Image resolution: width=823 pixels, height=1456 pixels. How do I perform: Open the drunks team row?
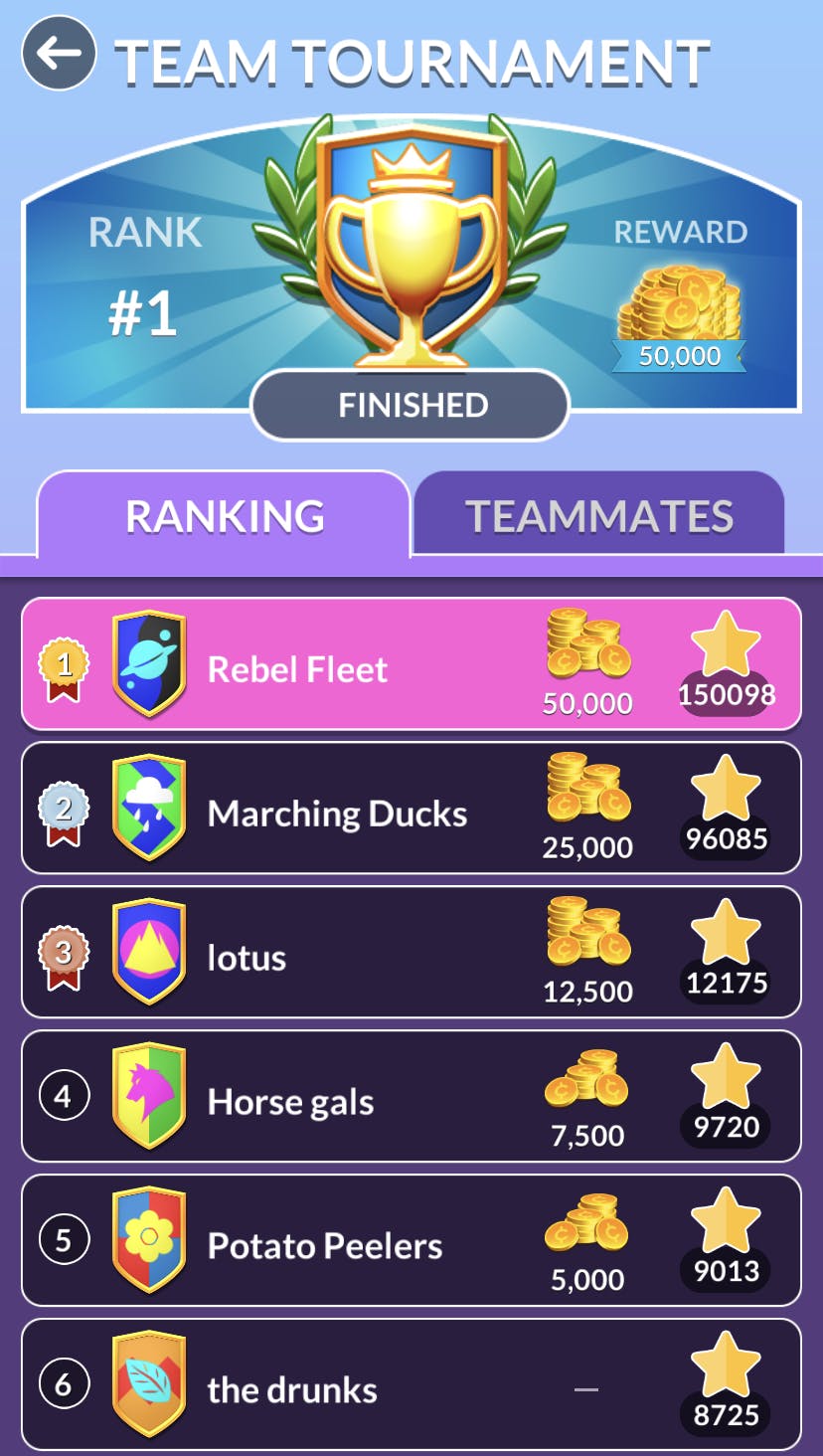411,1385
